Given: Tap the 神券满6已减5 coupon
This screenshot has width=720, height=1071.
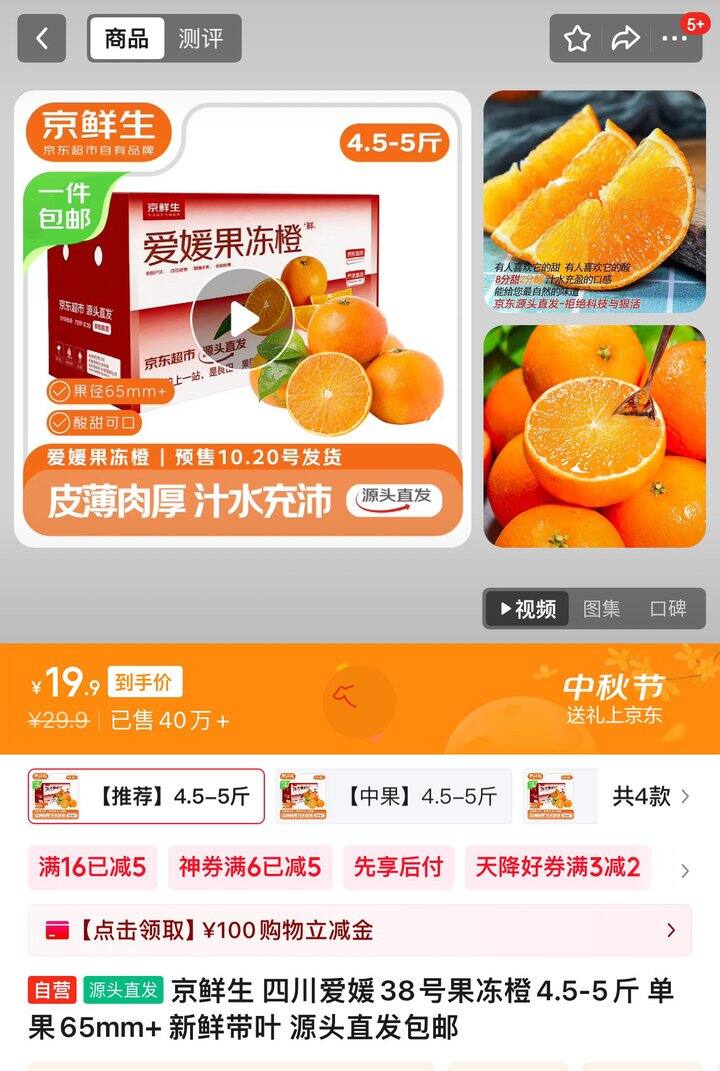Looking at the screenshot, I should tap(250, 867).
